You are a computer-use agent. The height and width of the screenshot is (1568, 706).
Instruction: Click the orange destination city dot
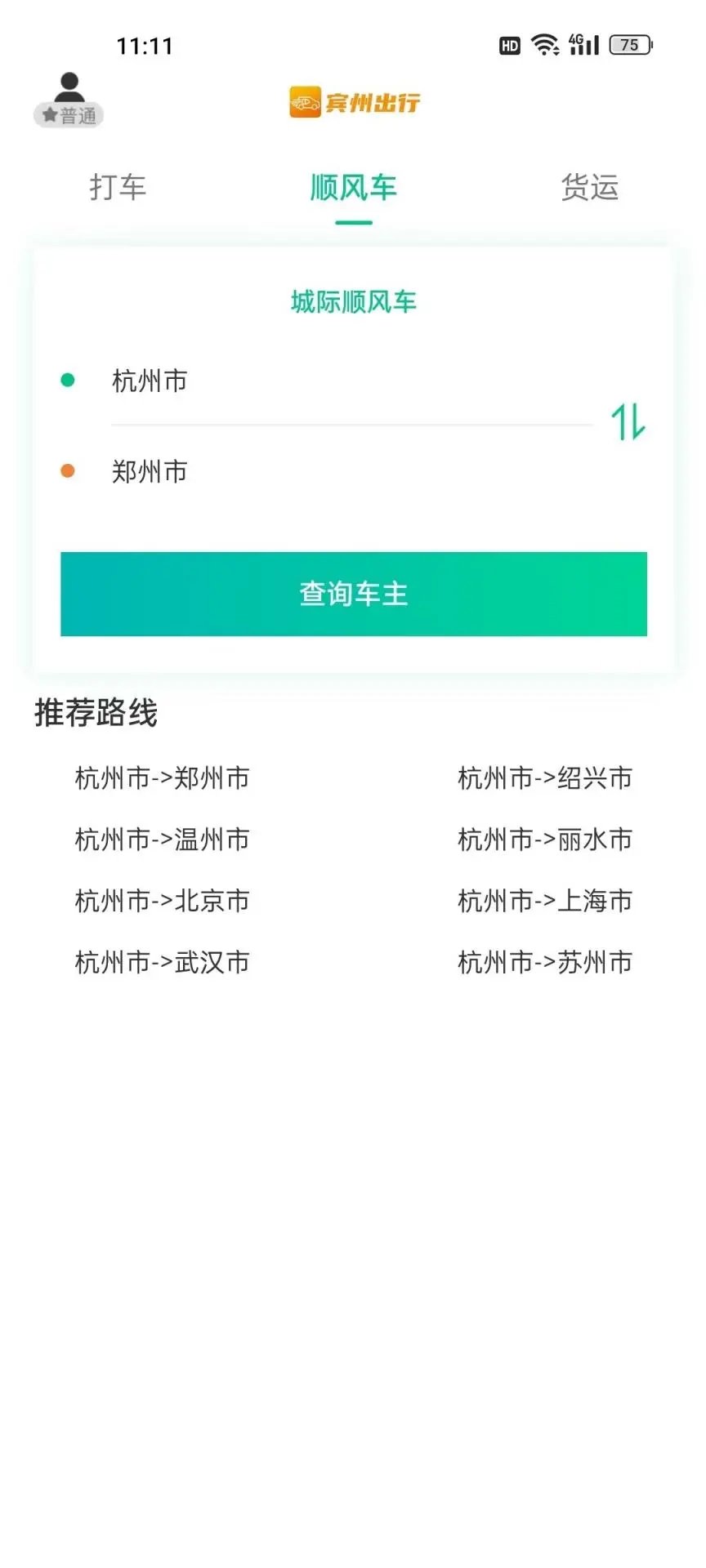coord(69,471)
